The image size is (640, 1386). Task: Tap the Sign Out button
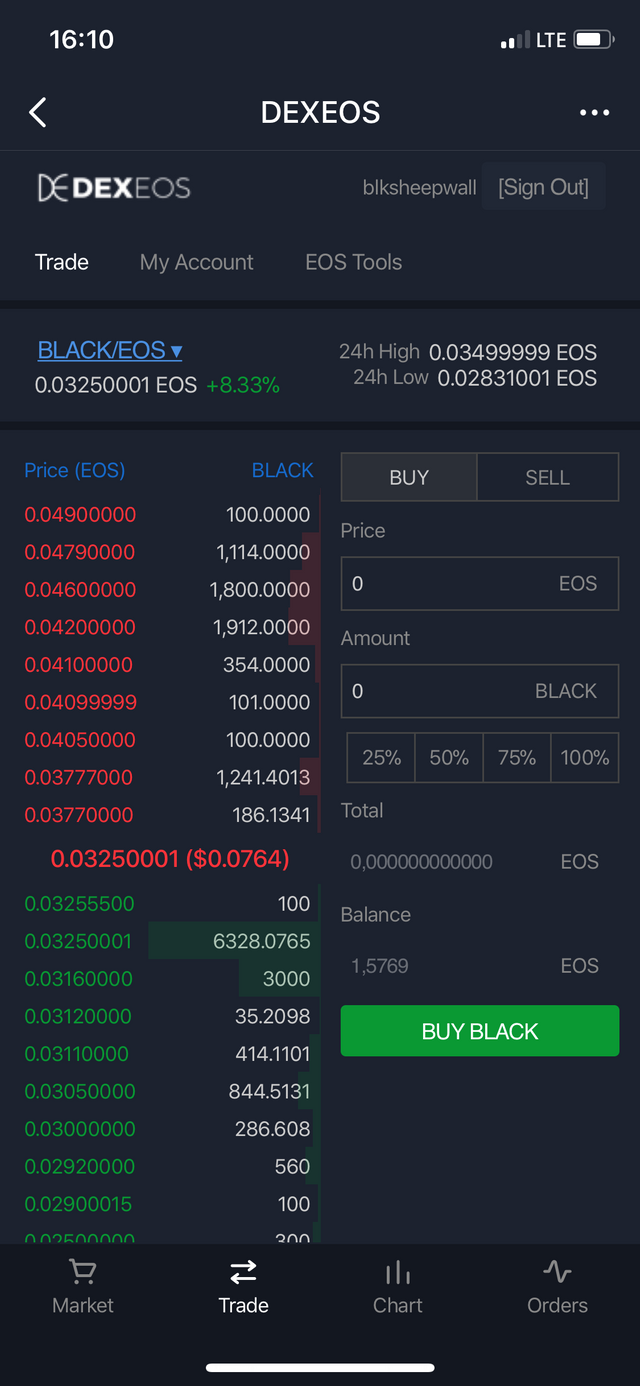[x=543, y=187]
